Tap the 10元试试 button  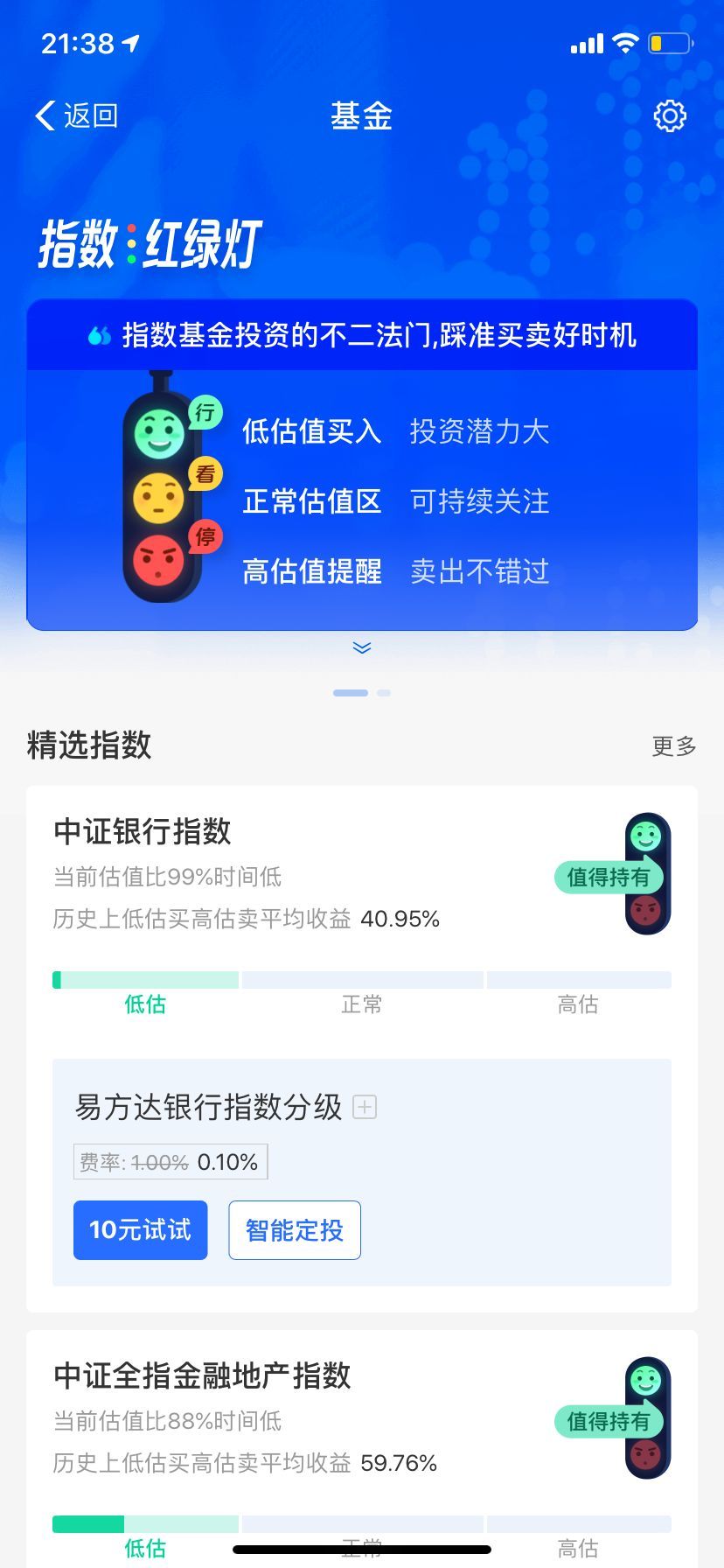(140, 1230)
